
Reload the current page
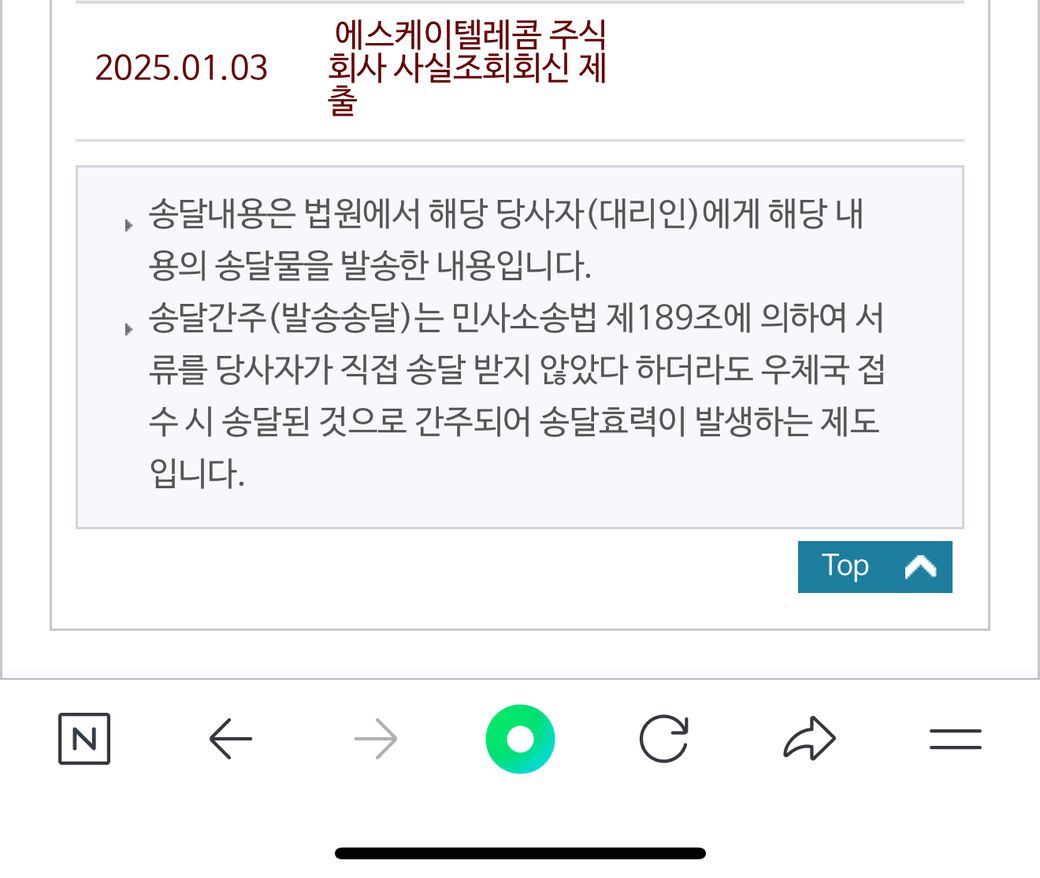pyautogui.click(x=664, y=740)
